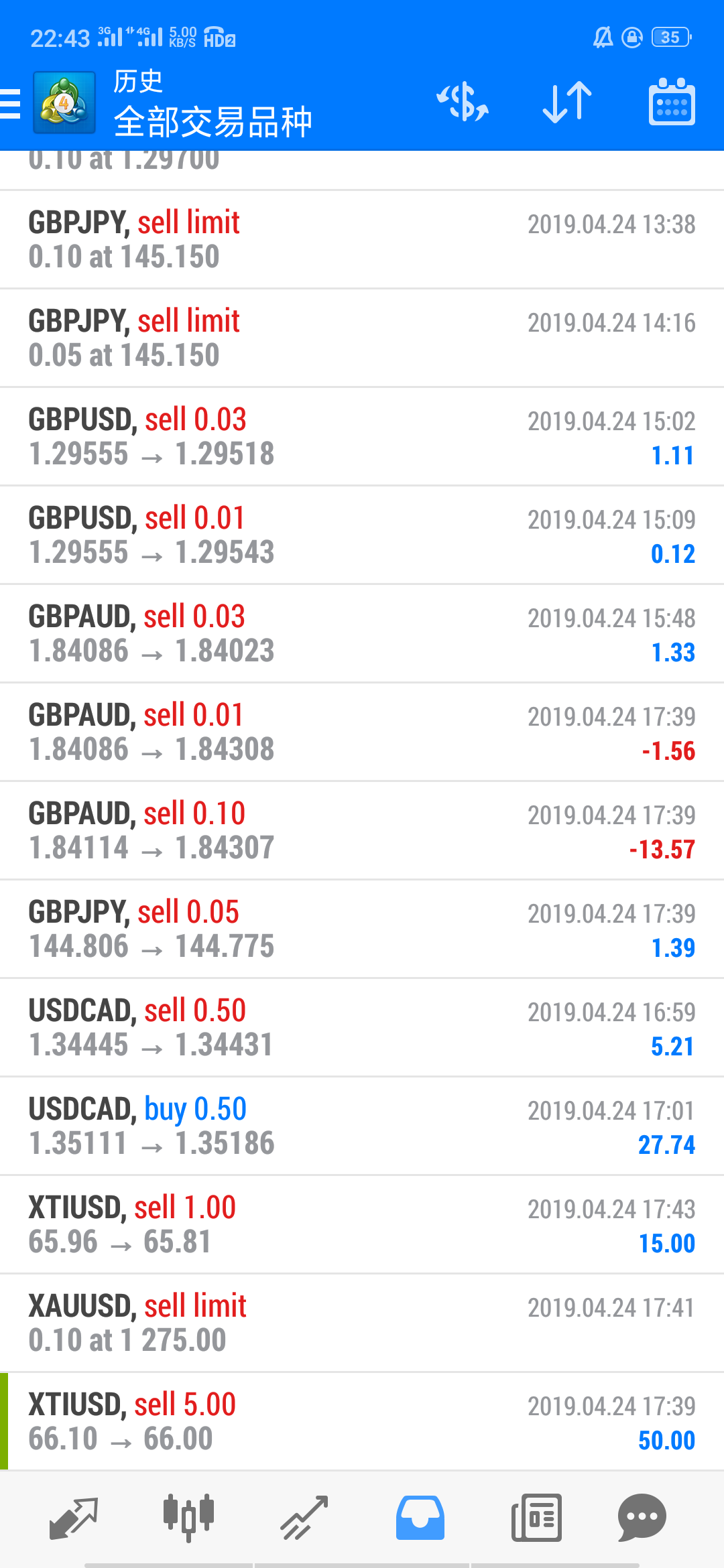Open XTIUSD sell 5.00 trade
This screenshot has width=724, height=1568.
point(362,1422)
